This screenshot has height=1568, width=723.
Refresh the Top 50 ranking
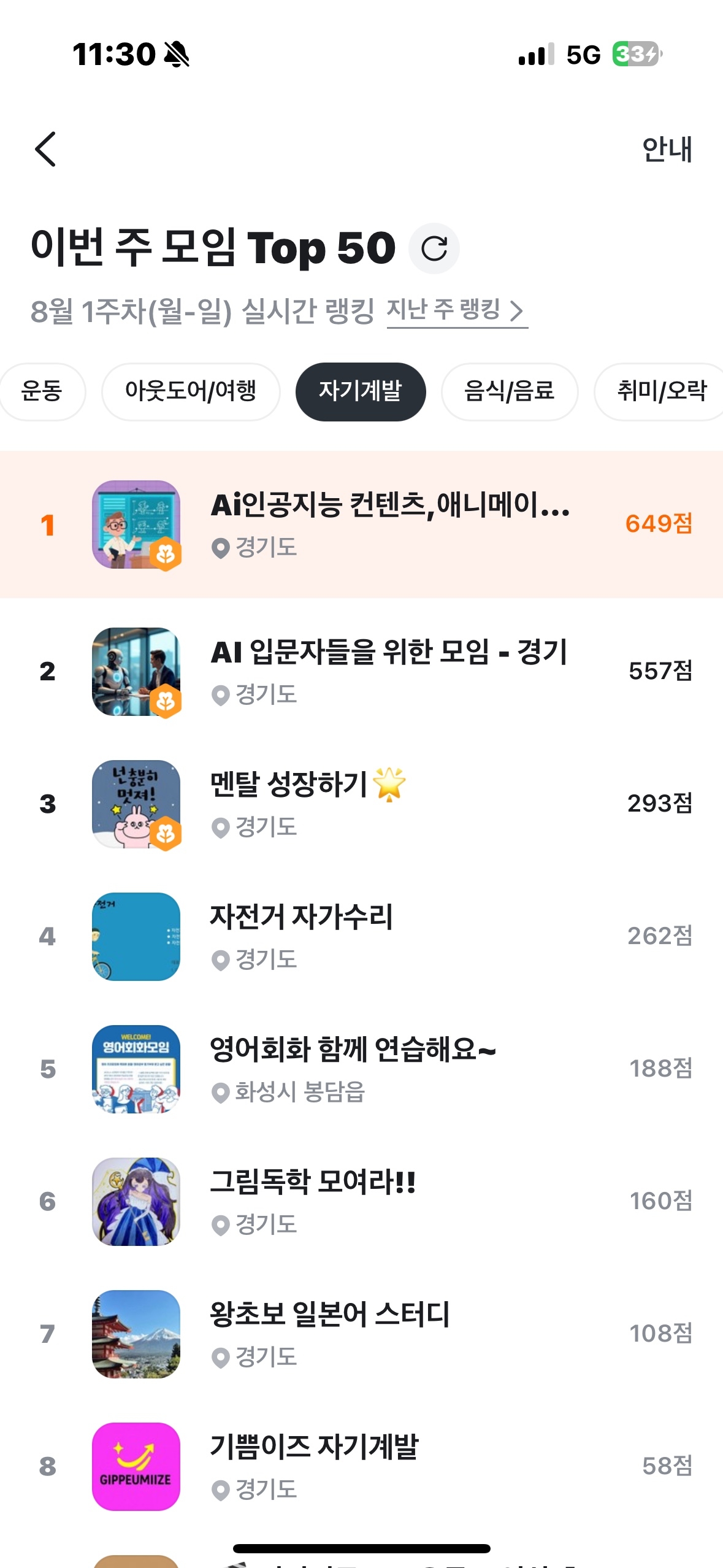[x=434, y=248]
